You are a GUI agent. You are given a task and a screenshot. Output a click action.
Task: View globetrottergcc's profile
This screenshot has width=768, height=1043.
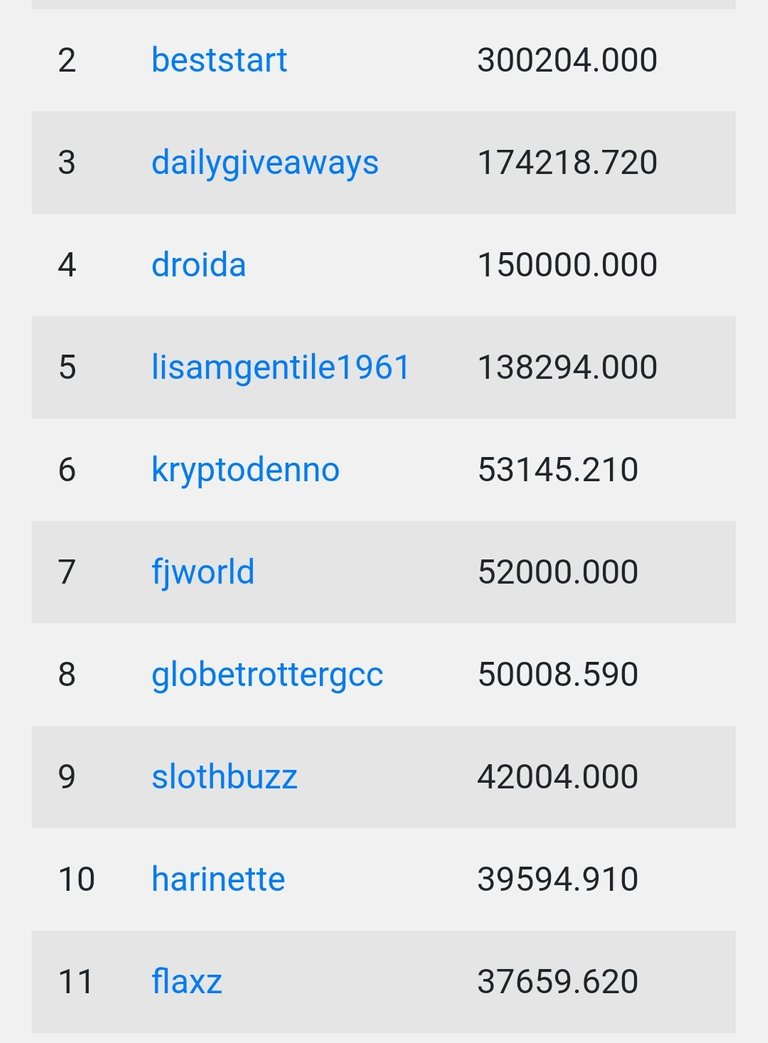tap(267, 674)
